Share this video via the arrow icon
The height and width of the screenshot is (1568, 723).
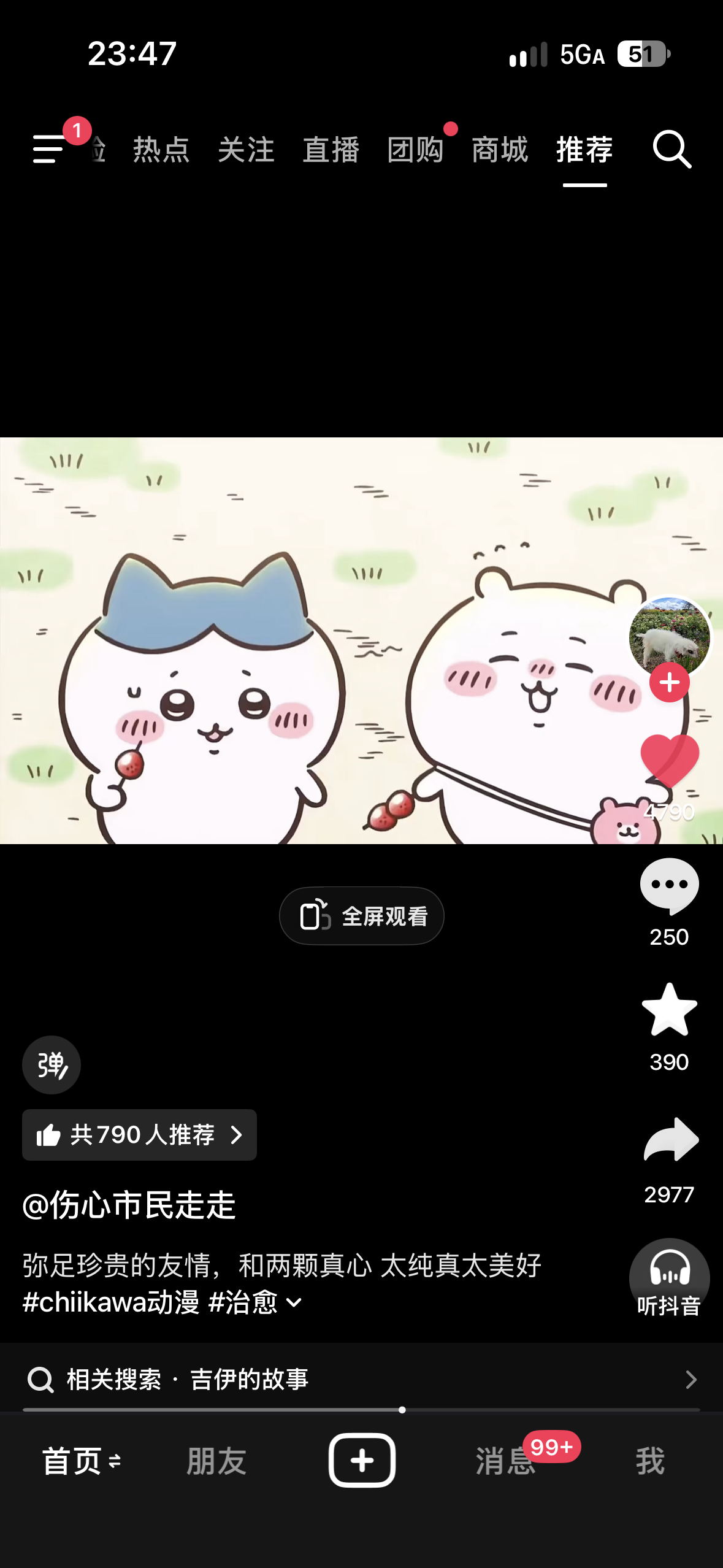671,1140
